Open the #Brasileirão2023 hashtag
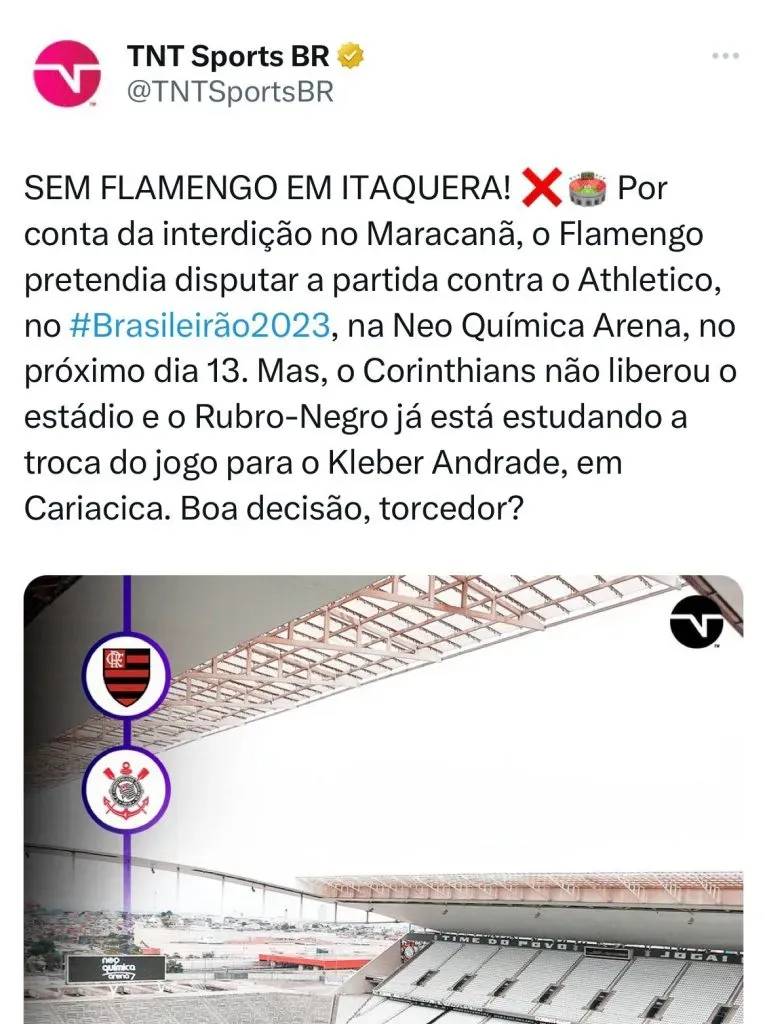Image resolution: width=767 pixels, height=1024 pixels. coord(199,325)
